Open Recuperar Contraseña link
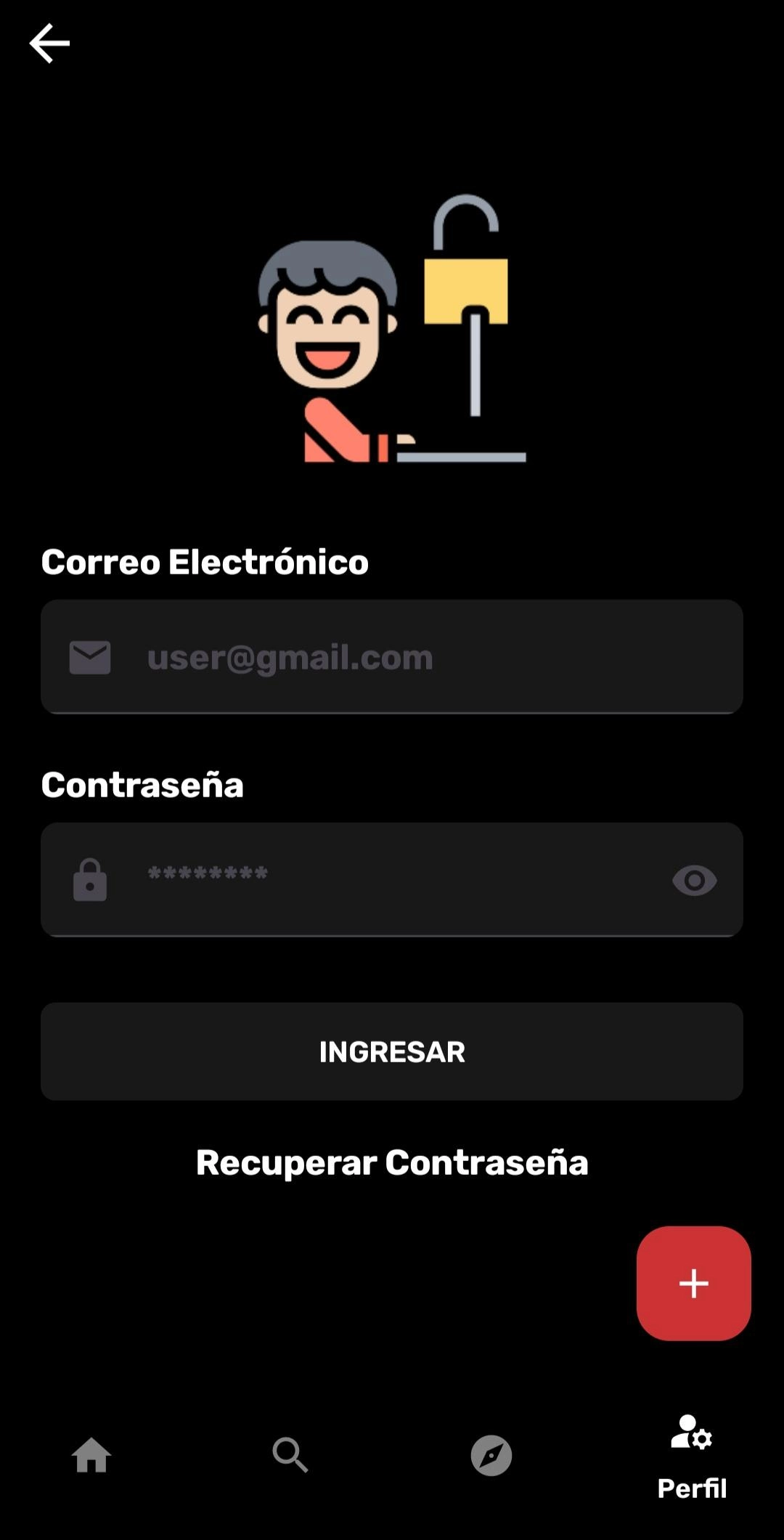This screenshot has height=1540, width=784. coord(392,1162)
